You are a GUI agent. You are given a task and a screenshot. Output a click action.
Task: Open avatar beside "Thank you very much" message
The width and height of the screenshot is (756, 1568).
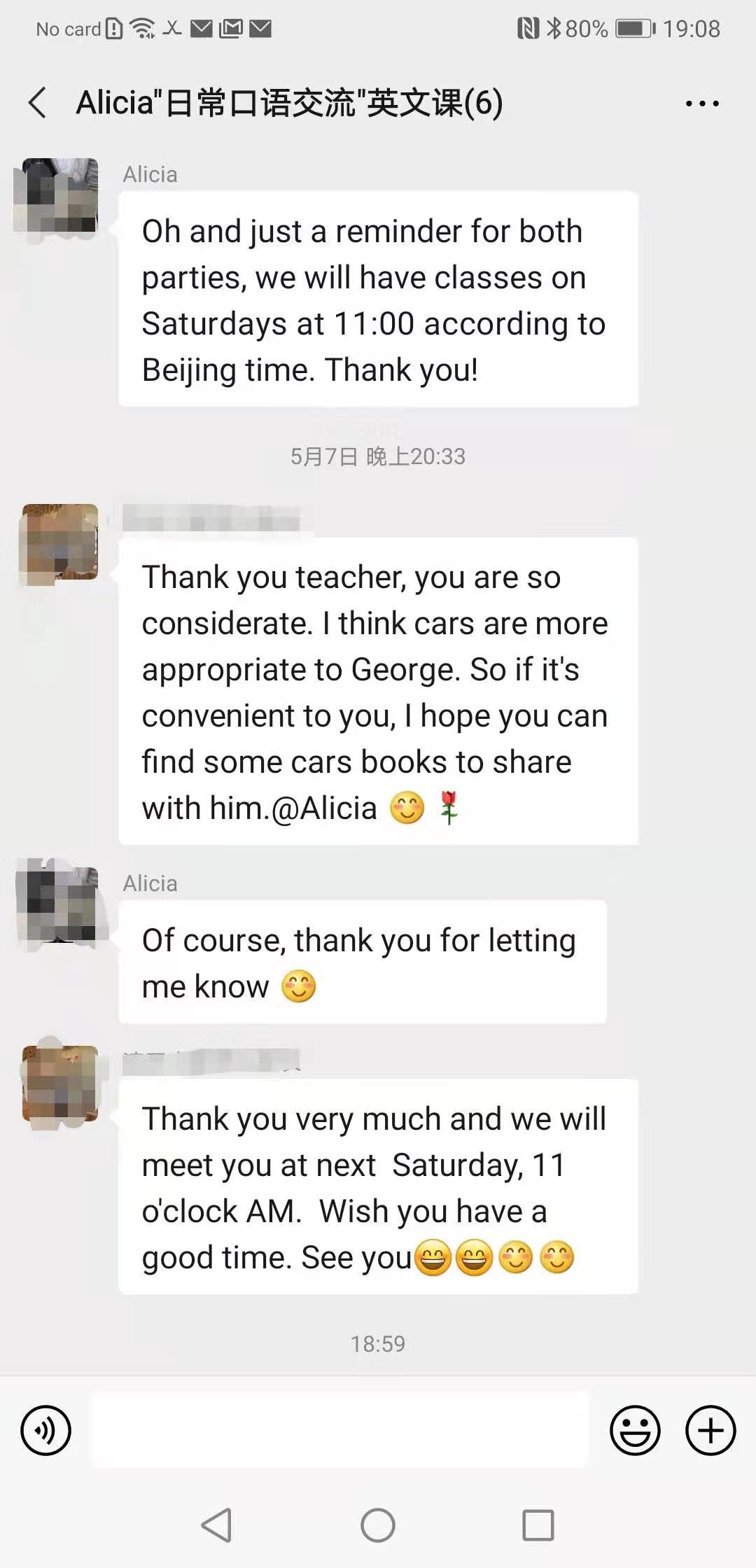pyautogui.click(x=59, y=1083)
